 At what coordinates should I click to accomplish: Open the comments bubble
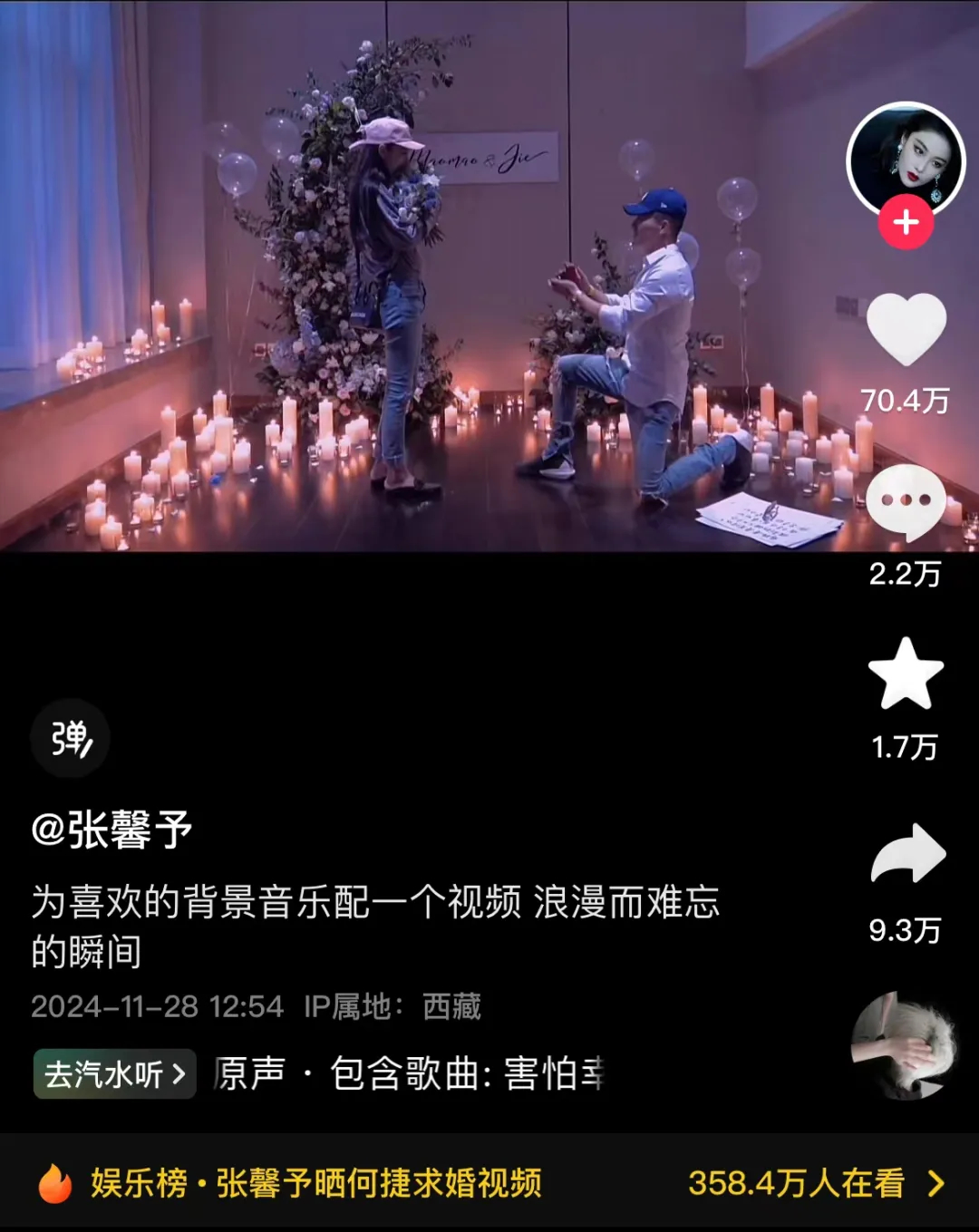(x=906, y=501)
